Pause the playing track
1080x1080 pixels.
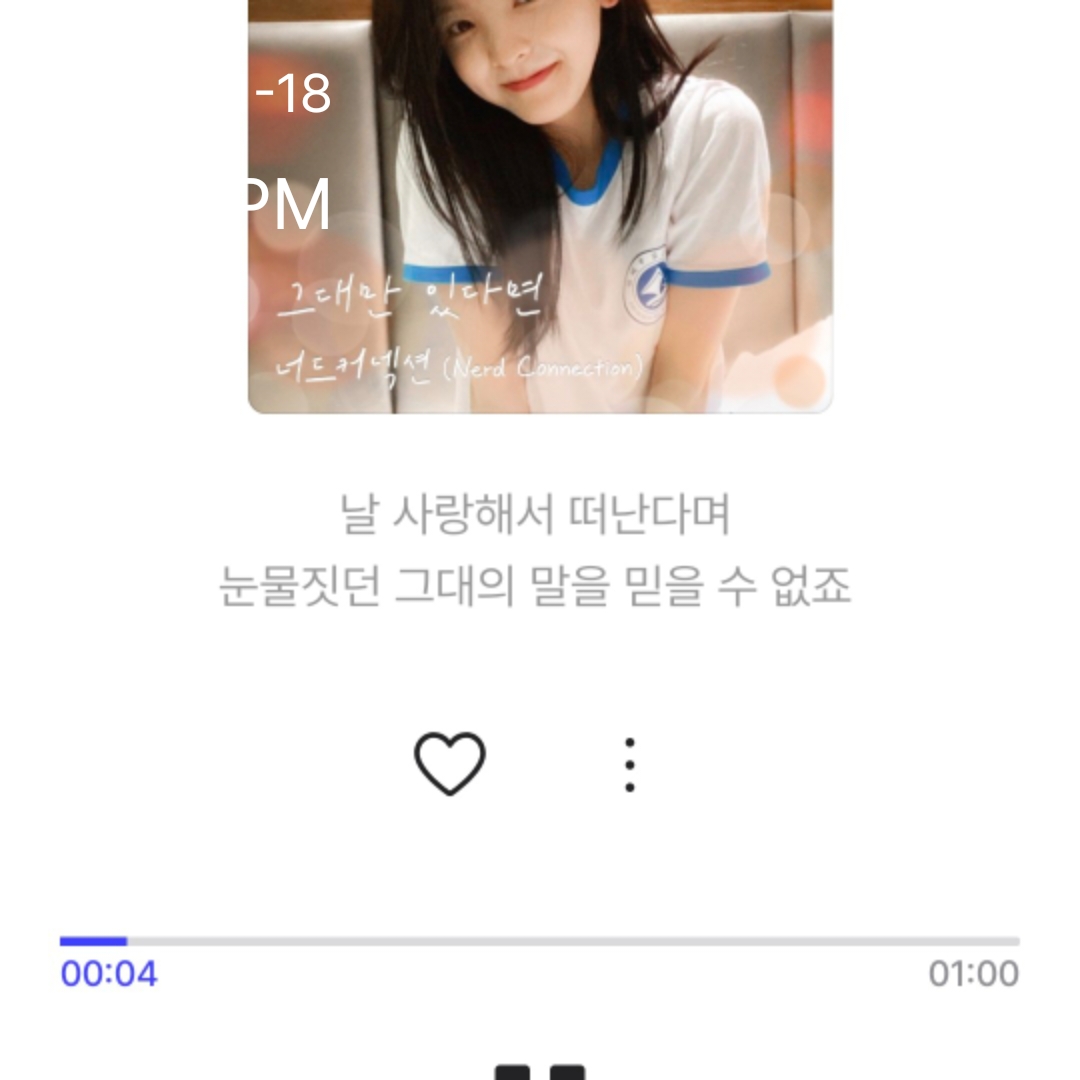pos(540,1070)
